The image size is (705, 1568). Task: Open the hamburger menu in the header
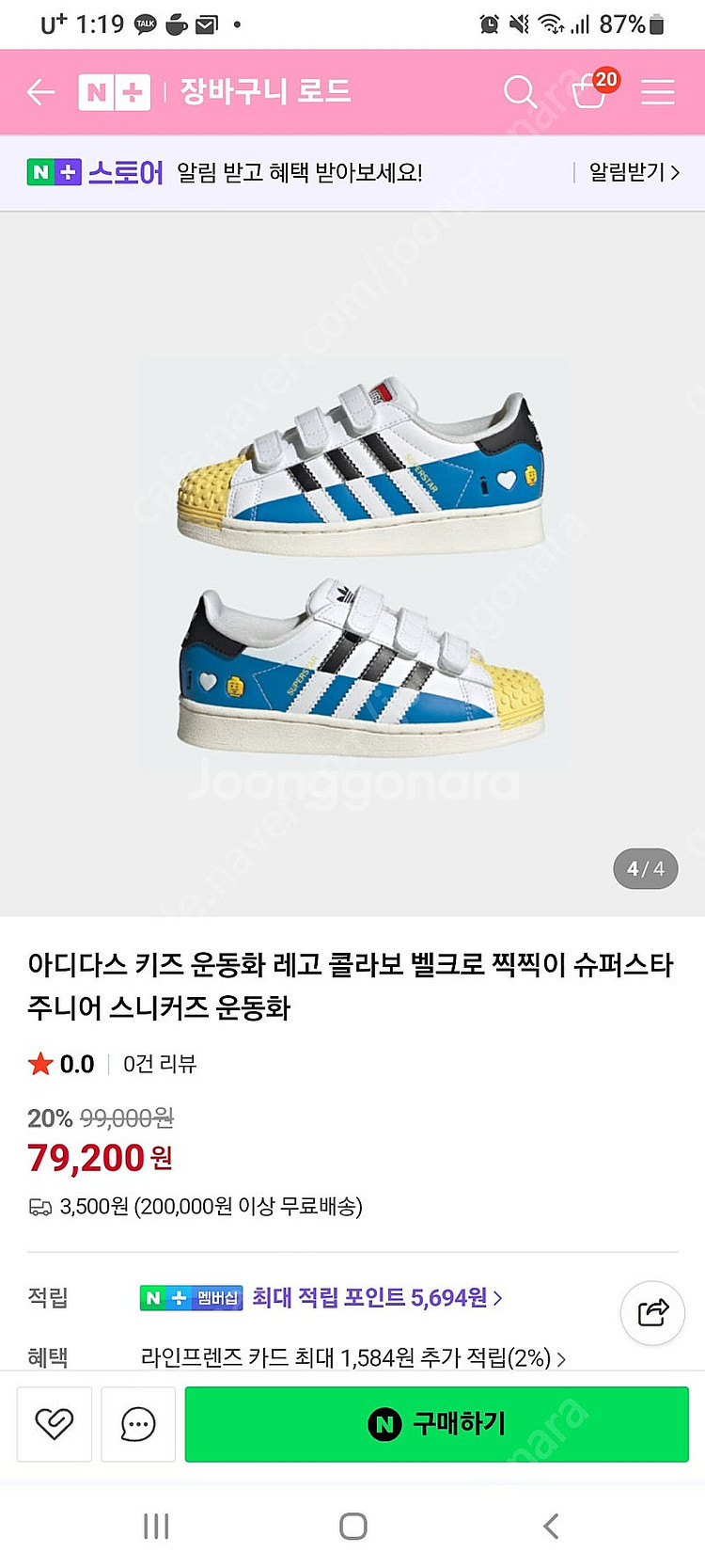tap(658, 91)
